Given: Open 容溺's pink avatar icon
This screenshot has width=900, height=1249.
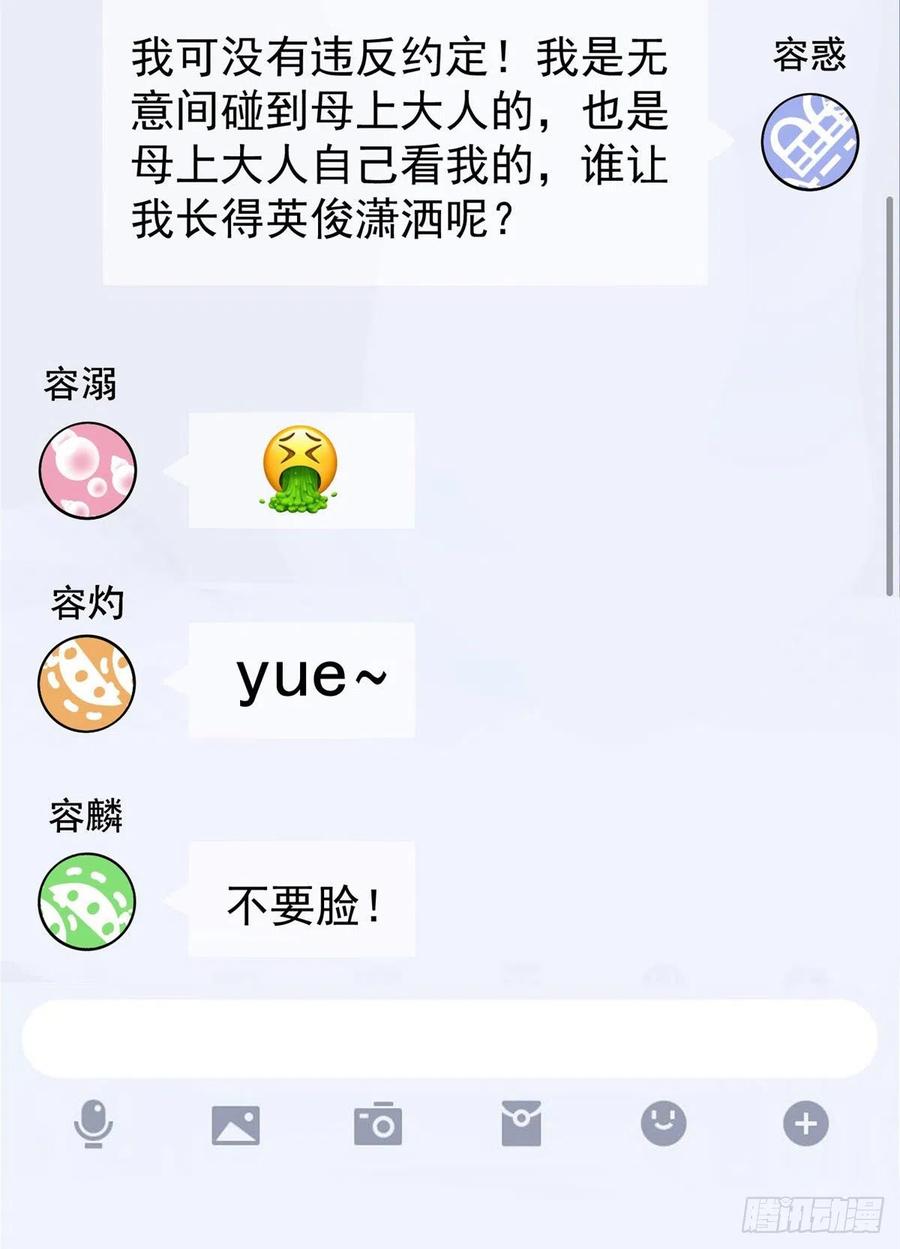Looking at the screenshot, I should (x=86, y=470).
